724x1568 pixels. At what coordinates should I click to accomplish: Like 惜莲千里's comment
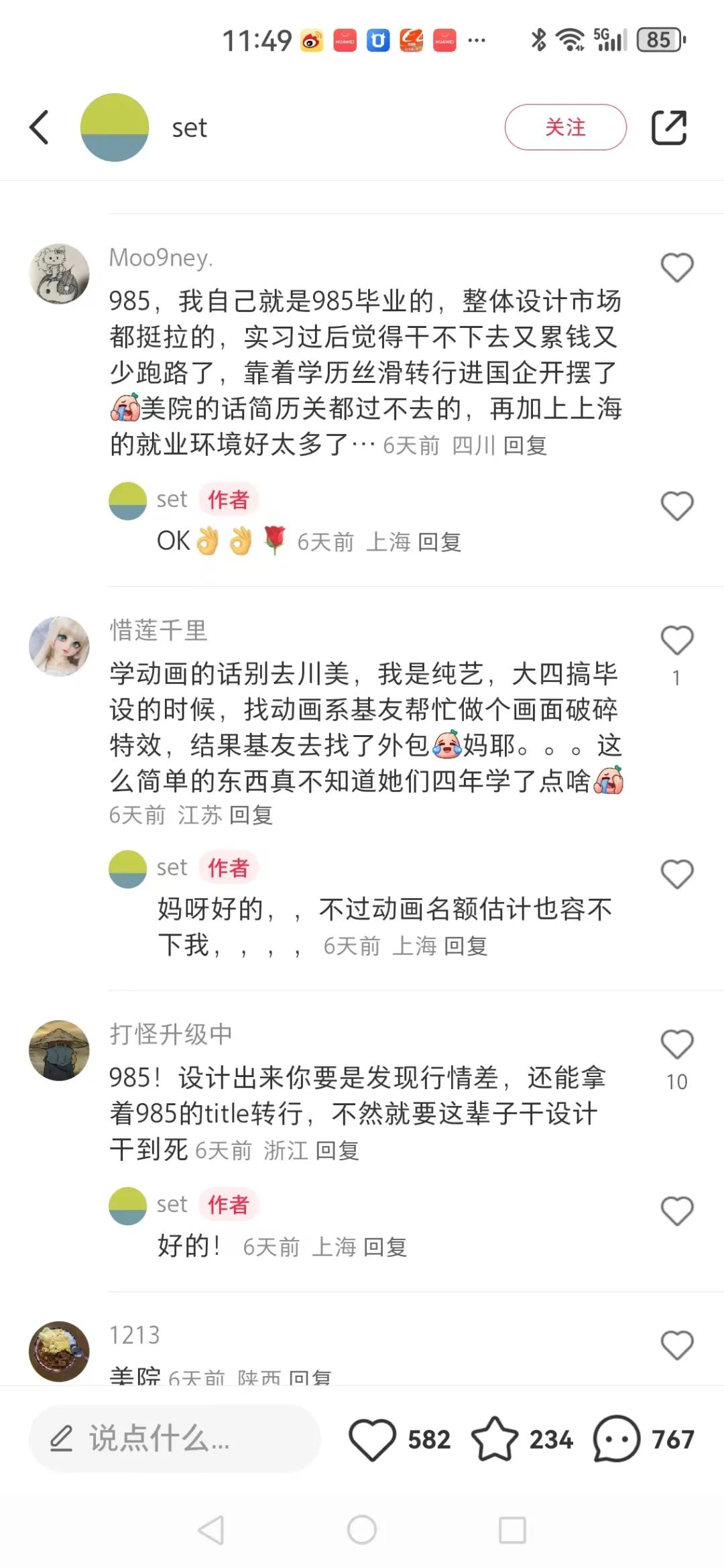point(676,640)
